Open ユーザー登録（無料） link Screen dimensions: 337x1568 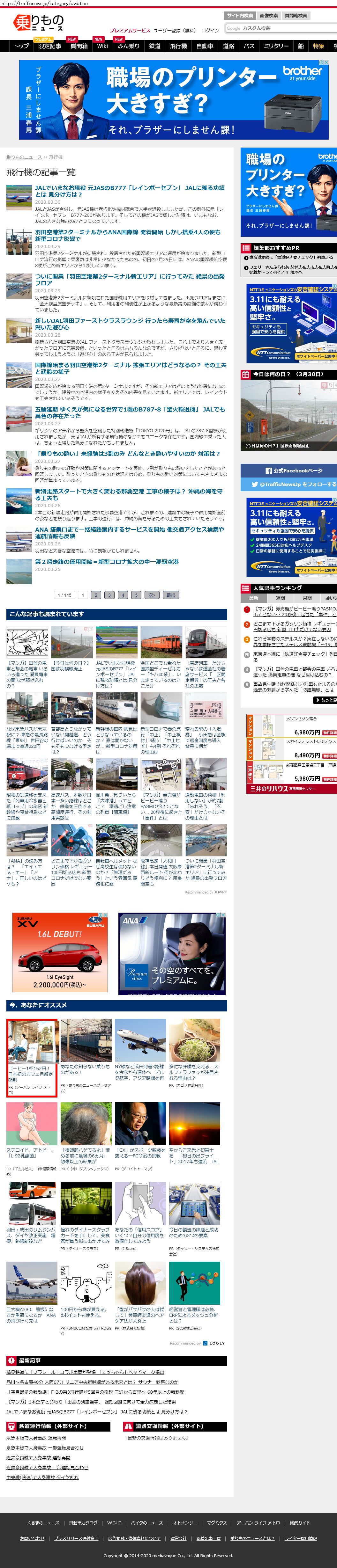(174, 30)
